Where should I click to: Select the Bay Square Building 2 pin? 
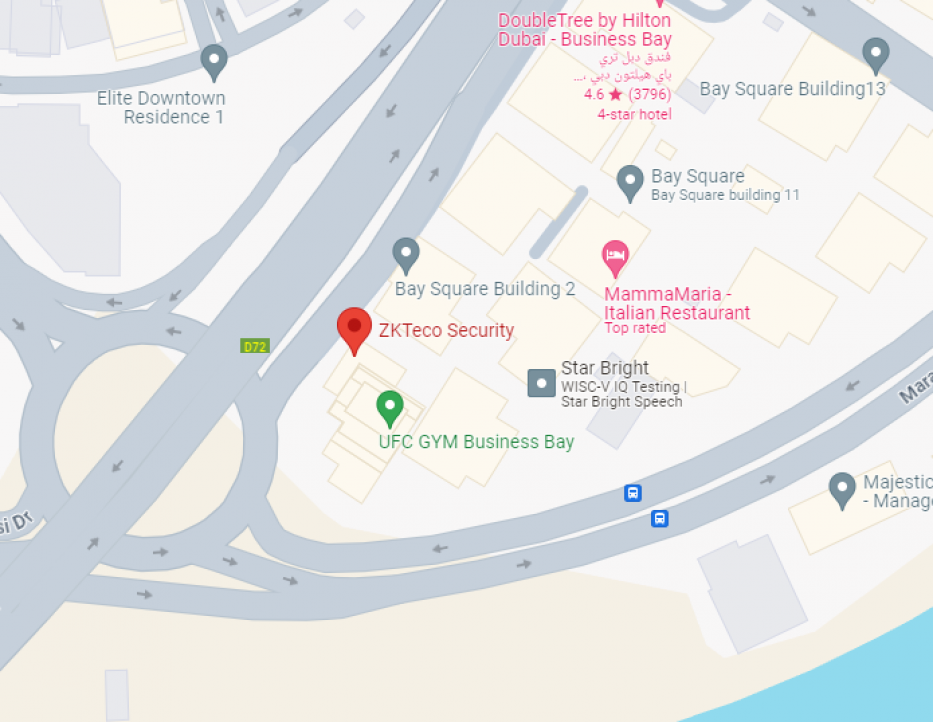coord(405,254)
